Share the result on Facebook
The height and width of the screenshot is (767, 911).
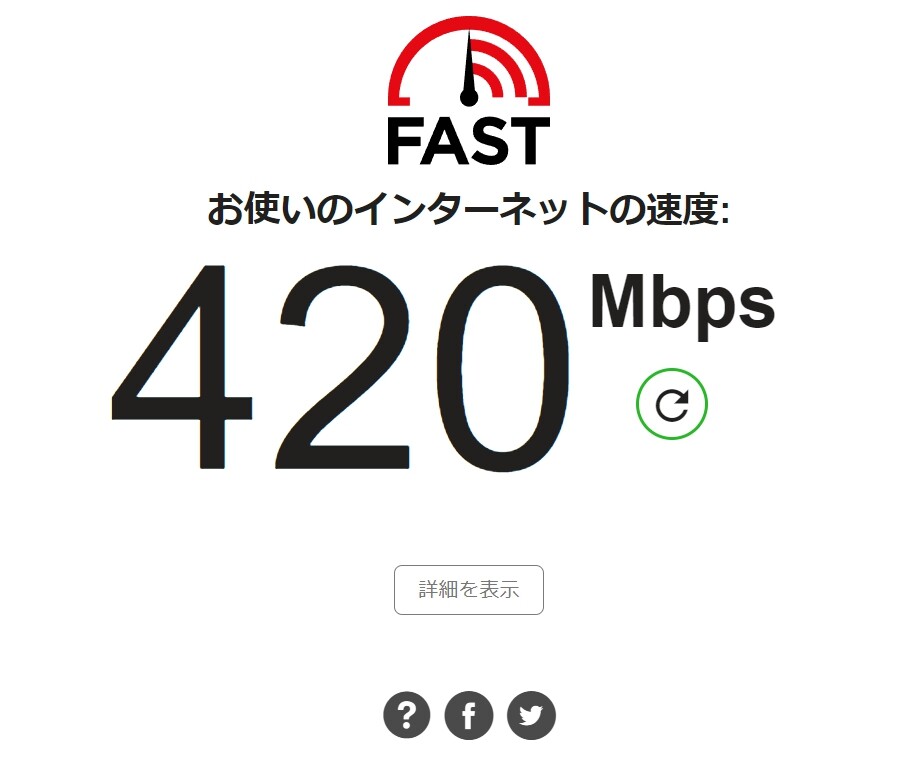[469, 715]
